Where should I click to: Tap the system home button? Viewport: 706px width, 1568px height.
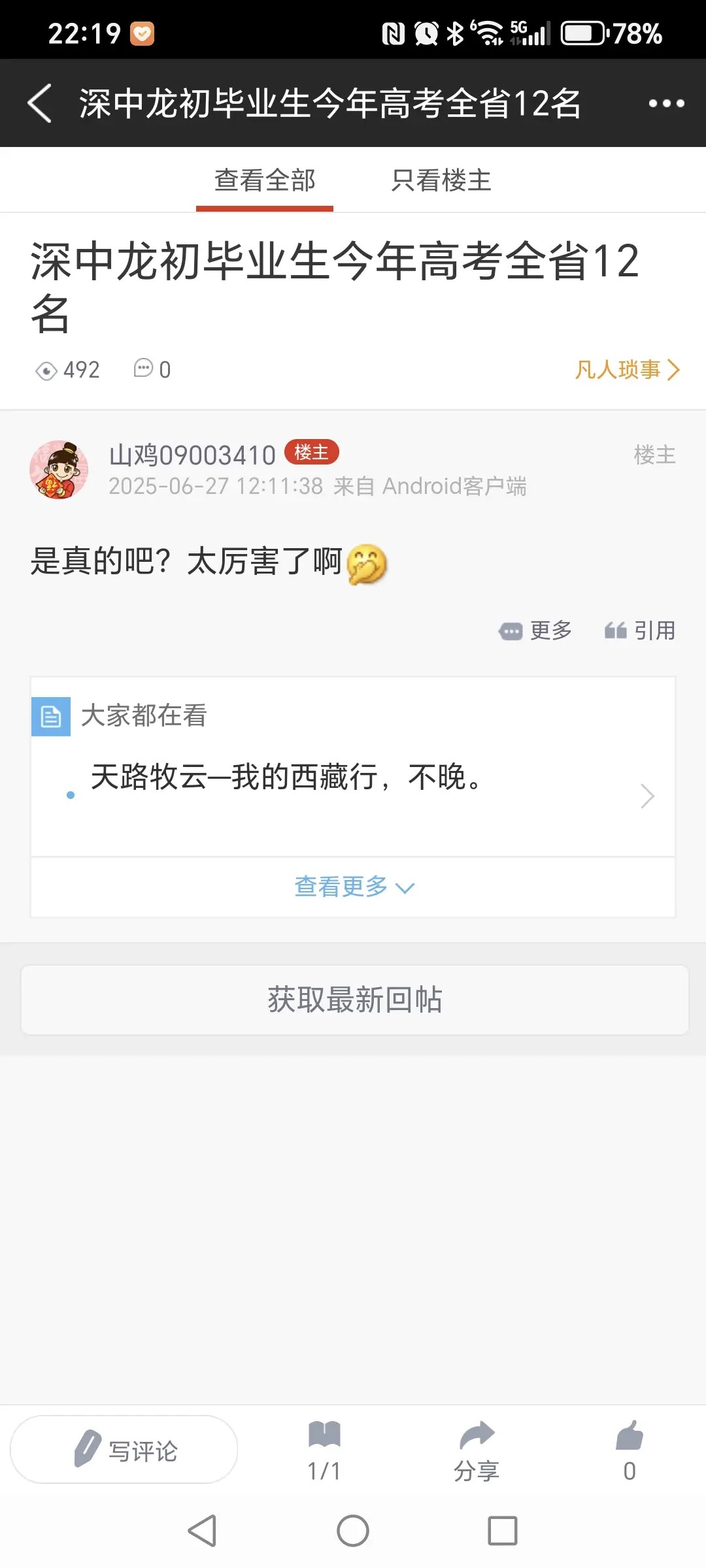coord(353,1531)
